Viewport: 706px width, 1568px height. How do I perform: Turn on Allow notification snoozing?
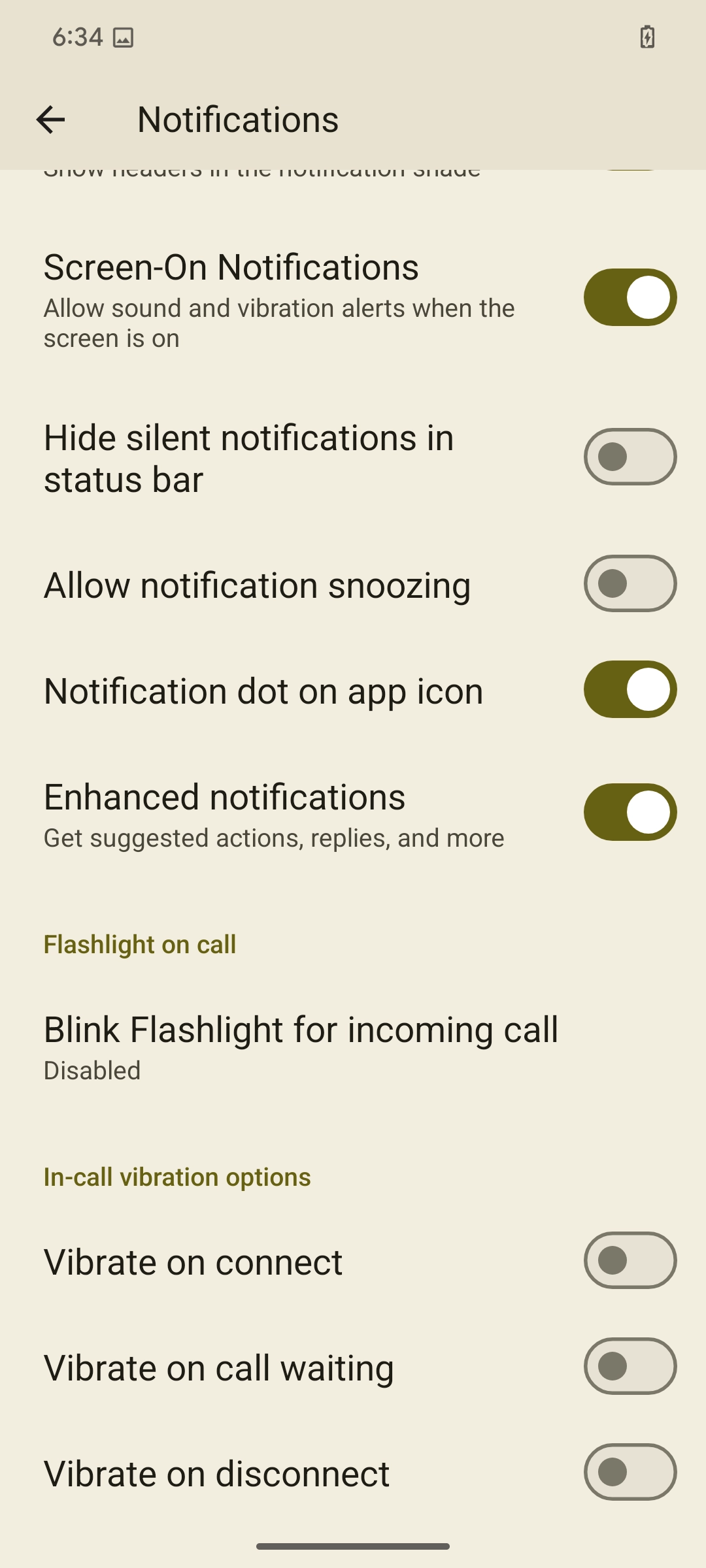click(630, 583)
